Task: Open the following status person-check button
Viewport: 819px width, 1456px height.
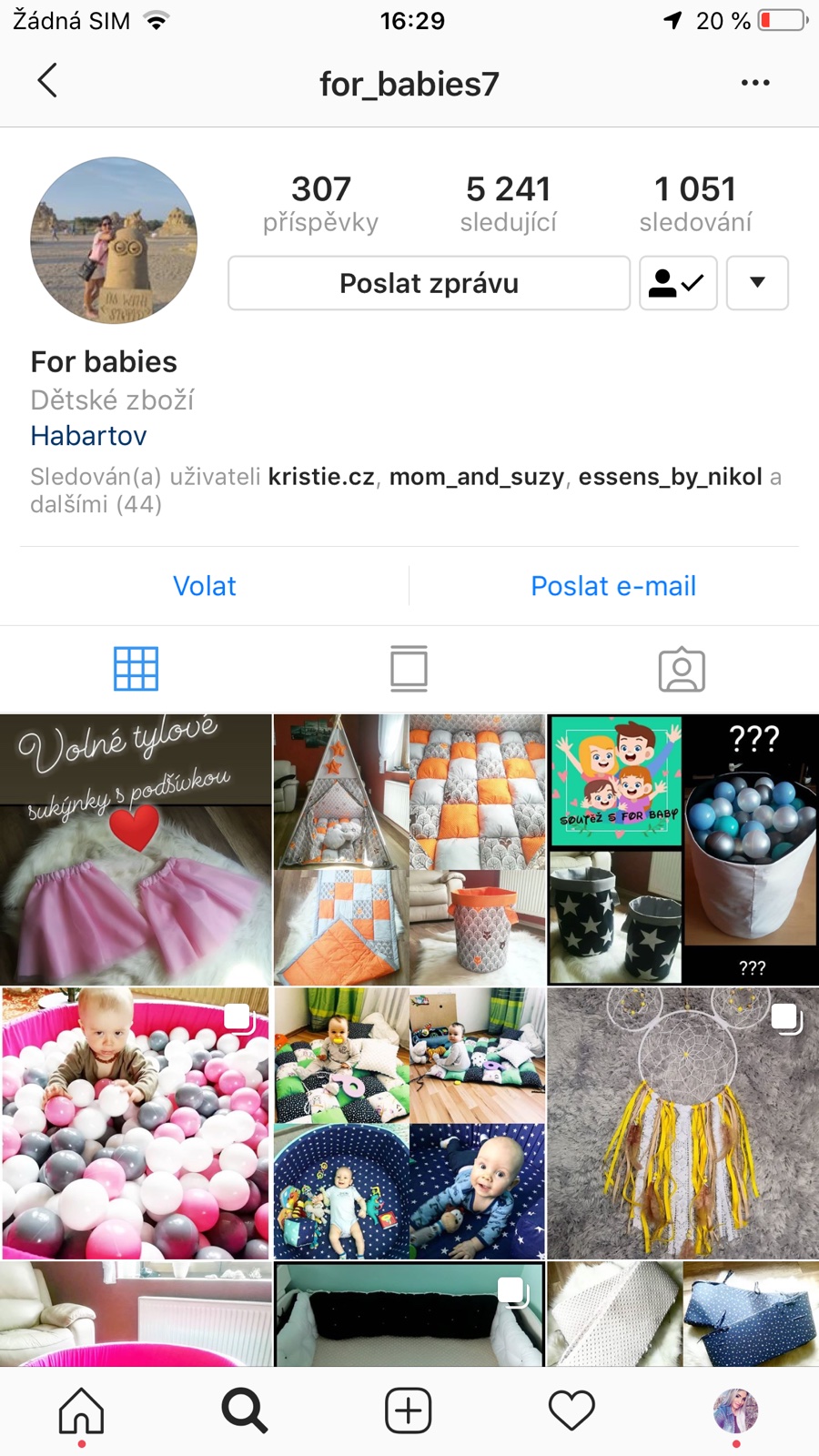Action: coord(678,283)
